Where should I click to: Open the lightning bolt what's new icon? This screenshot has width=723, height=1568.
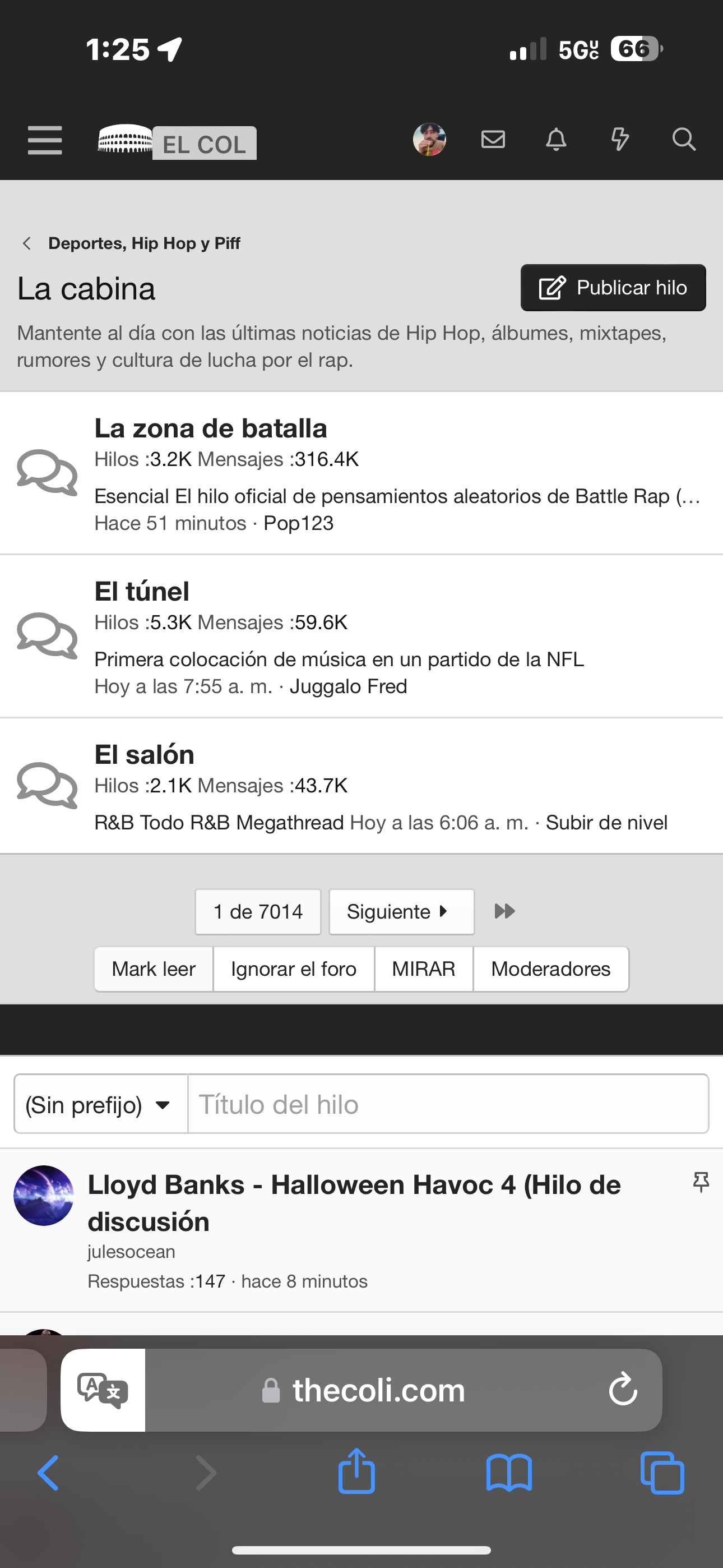tap(619, 140)
